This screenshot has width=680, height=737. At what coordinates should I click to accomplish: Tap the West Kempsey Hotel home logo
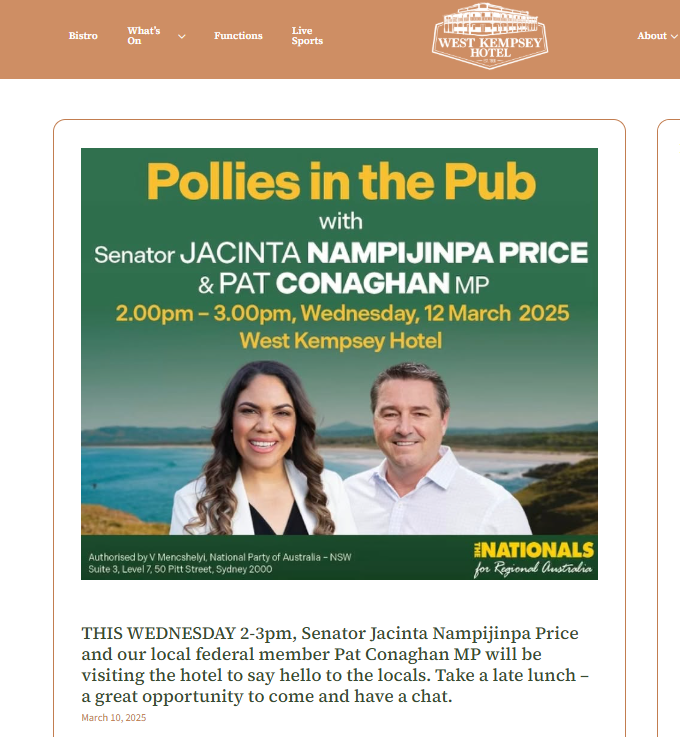pos(490,36)
